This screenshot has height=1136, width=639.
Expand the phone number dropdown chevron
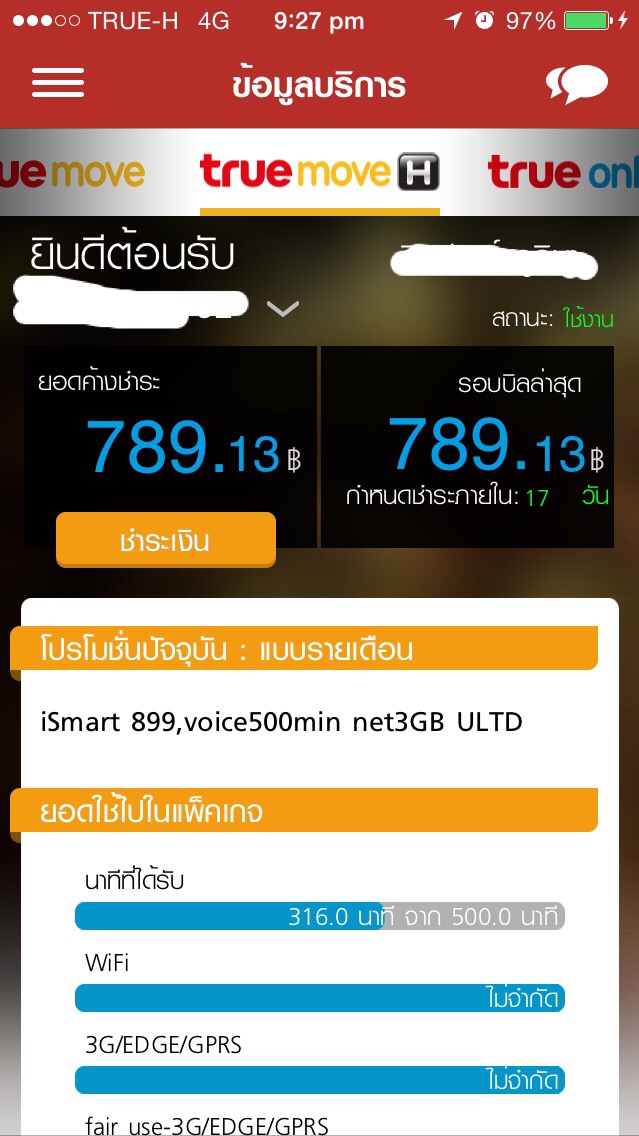tap(284, 309)
